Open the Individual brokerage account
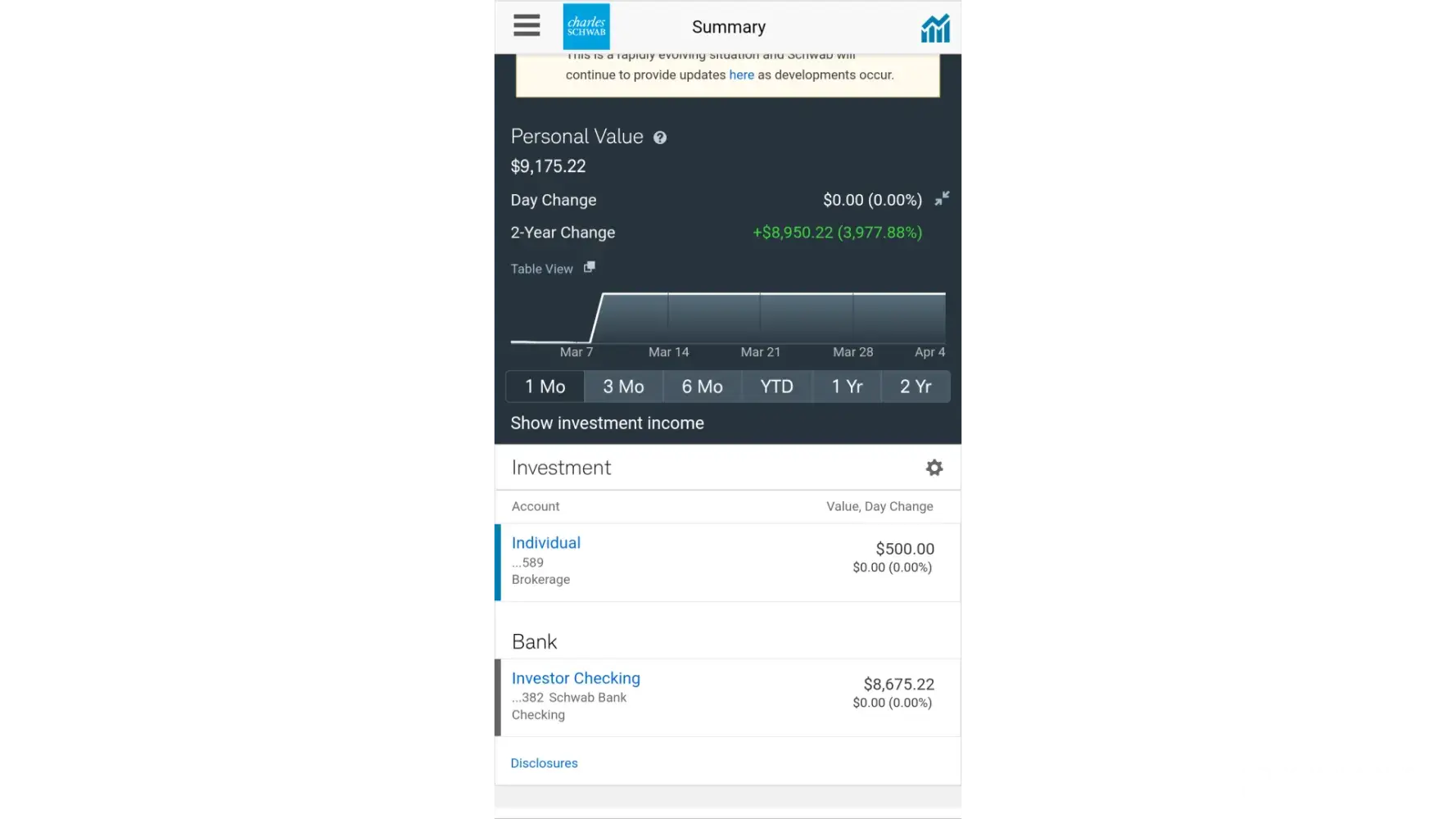The width and height of the screenshot is (1456, 819). (546, 543)
